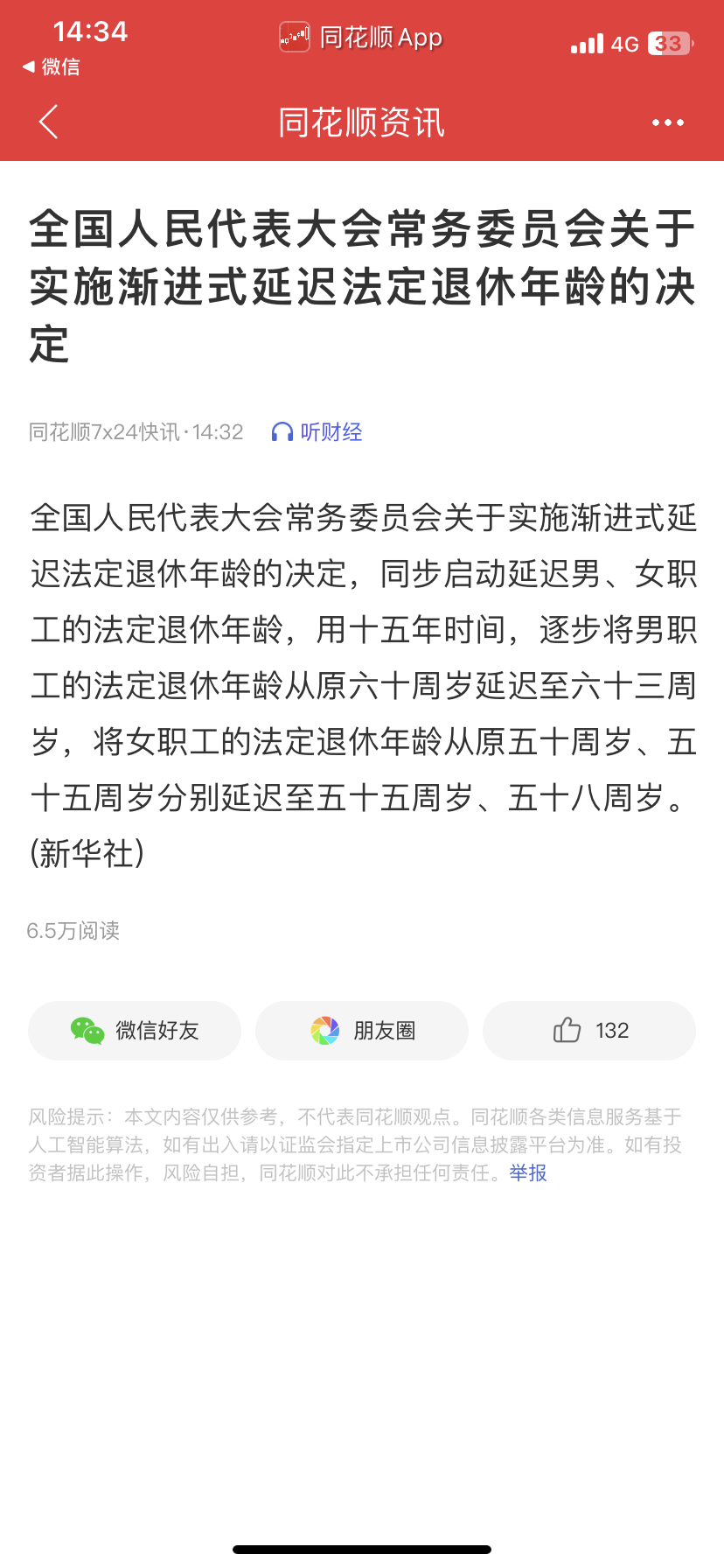Share article to 朋友圈

click(x=362, y=1031)
